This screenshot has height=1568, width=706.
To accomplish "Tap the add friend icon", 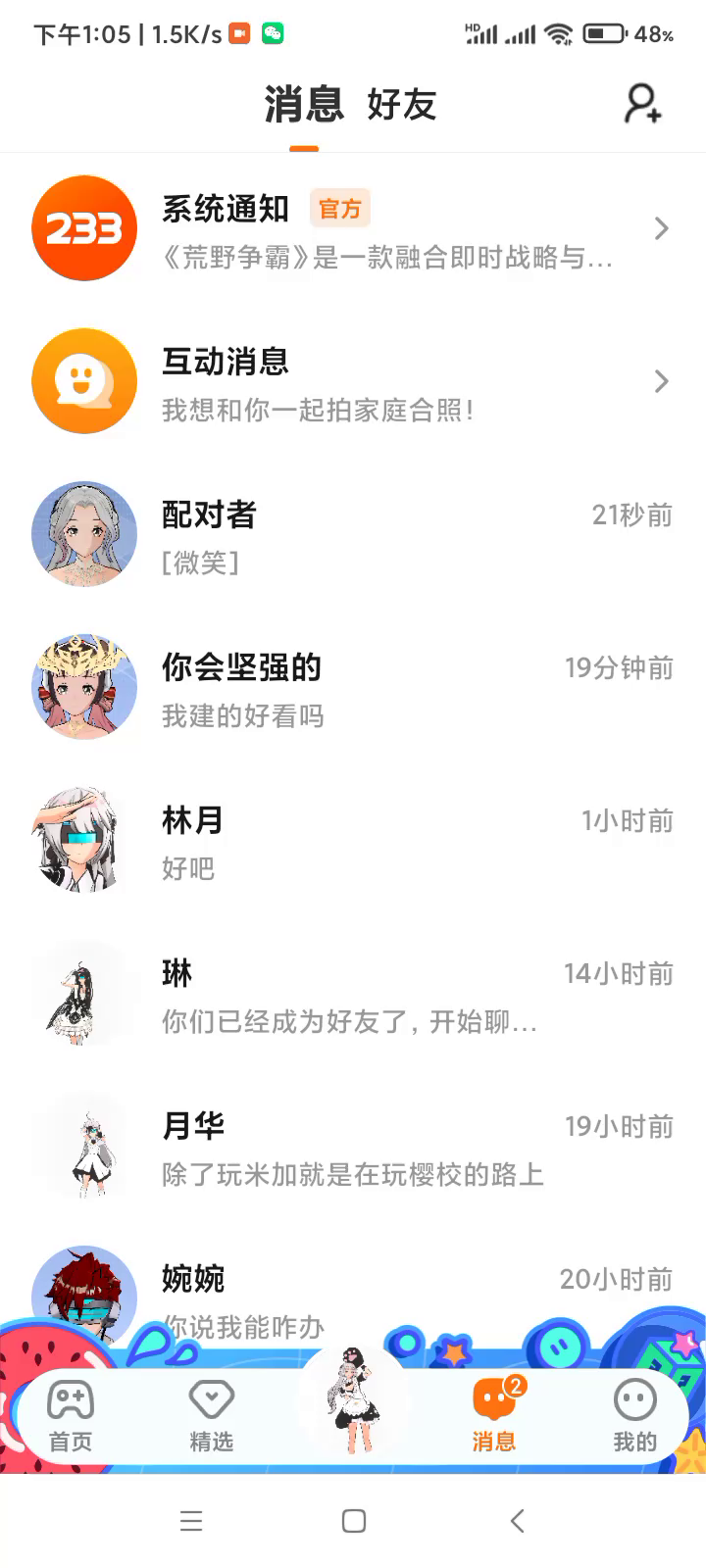I will [642, 104].
